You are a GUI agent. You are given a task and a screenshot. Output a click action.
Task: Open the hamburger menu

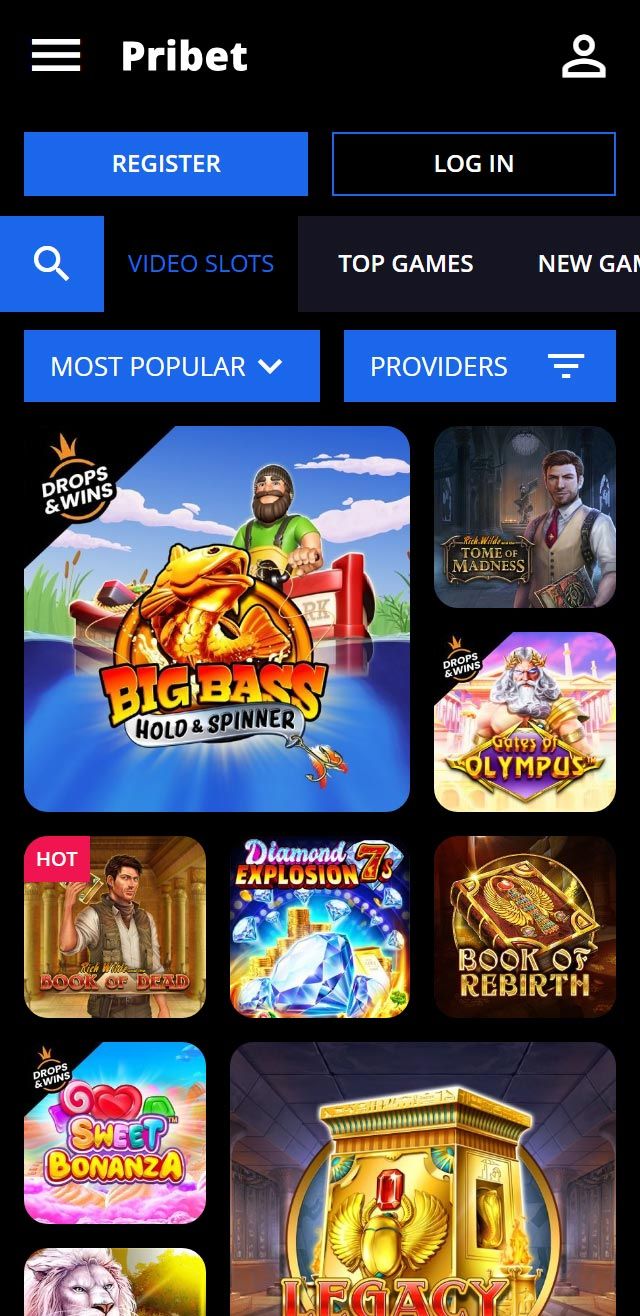tap(56, 55)
